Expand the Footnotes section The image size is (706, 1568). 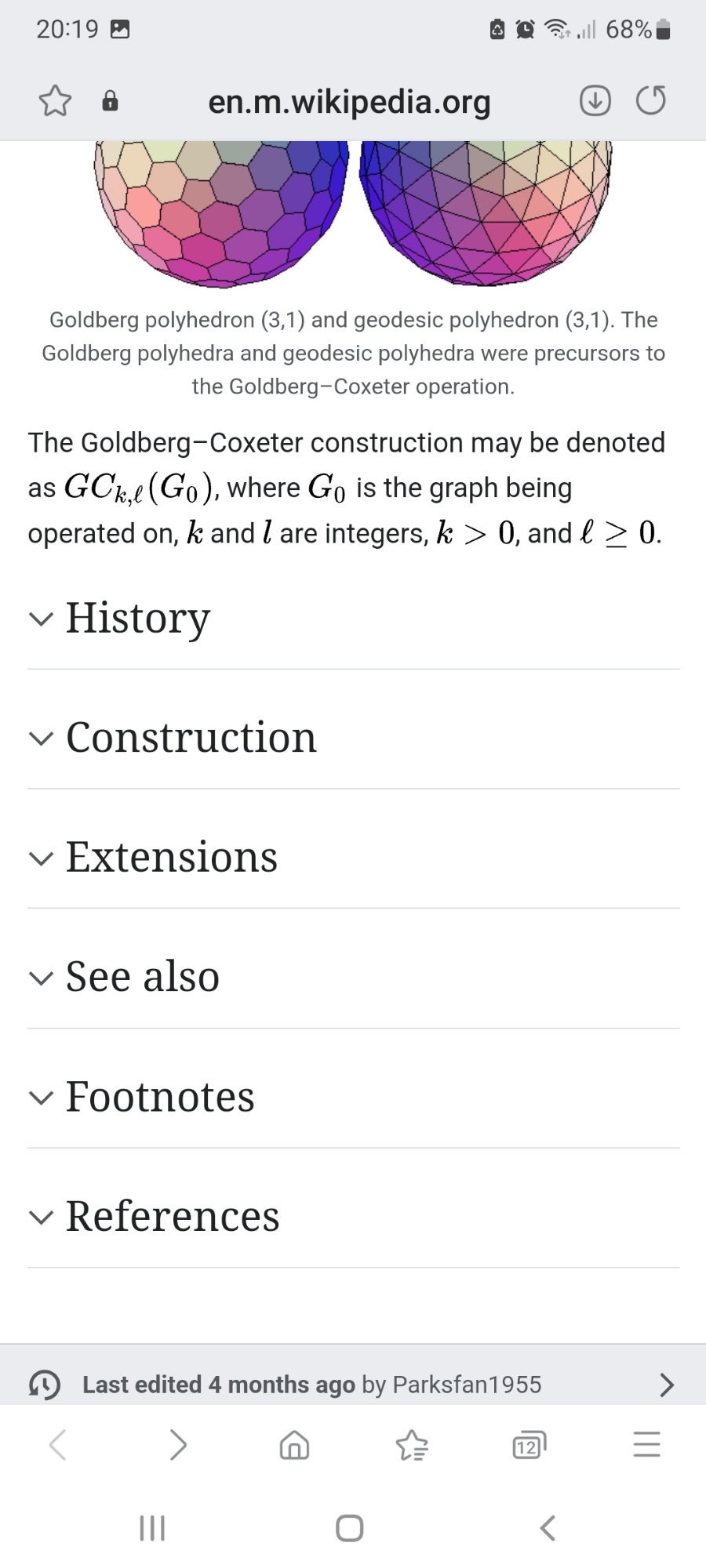[160, 1098]
